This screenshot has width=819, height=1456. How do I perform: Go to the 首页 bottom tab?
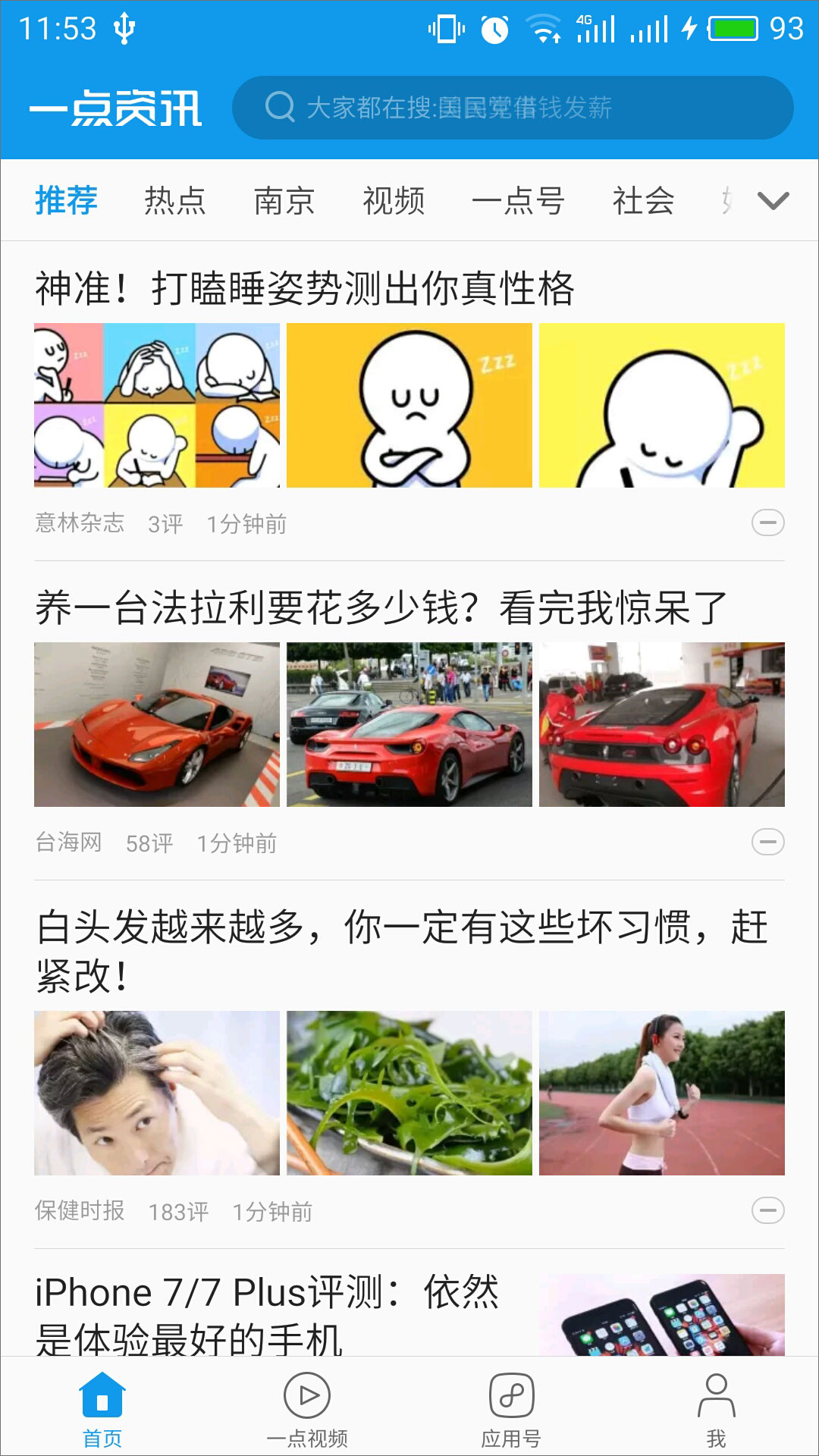pyautogui.click(x=102, y=1409)
